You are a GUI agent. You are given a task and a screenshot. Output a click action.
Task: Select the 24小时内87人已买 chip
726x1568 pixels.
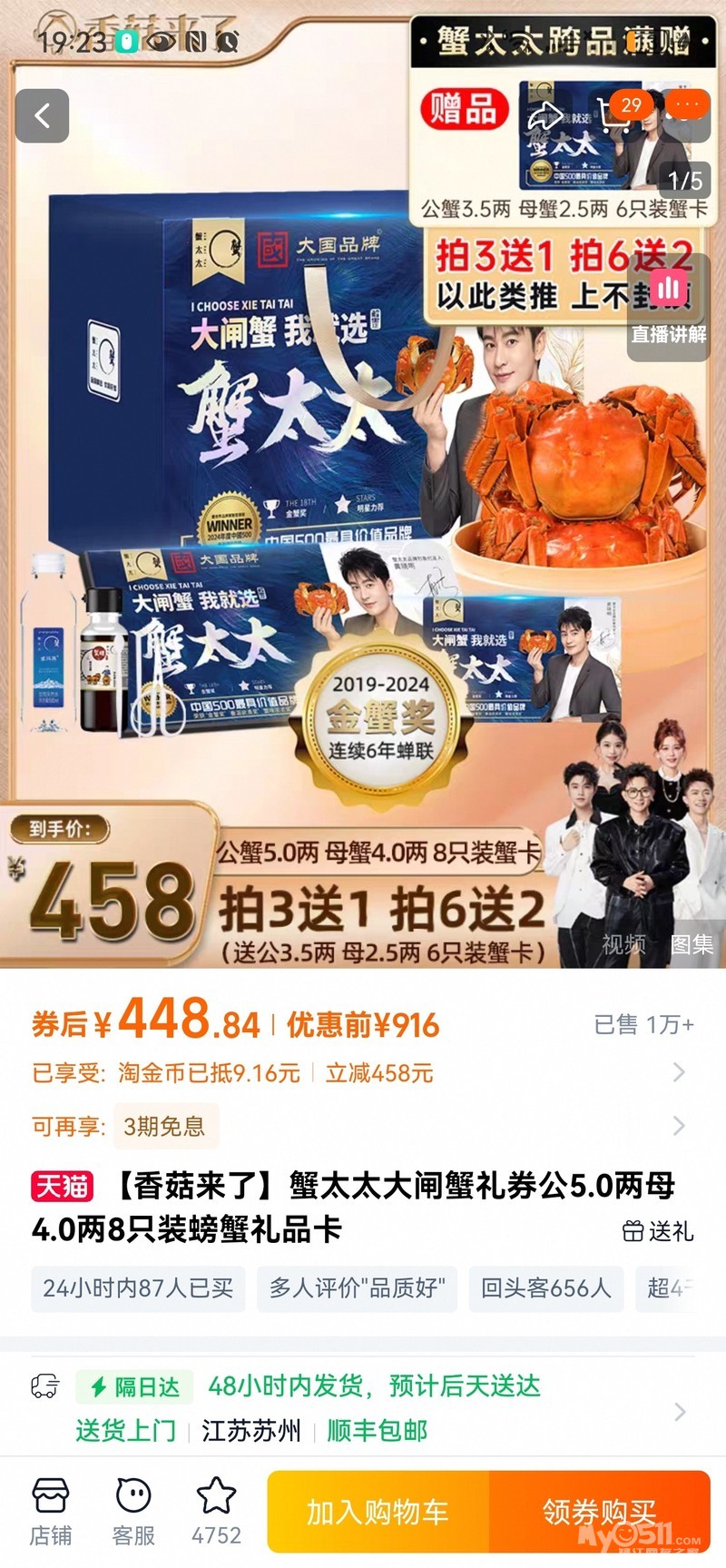click(x=138, y=1288)
